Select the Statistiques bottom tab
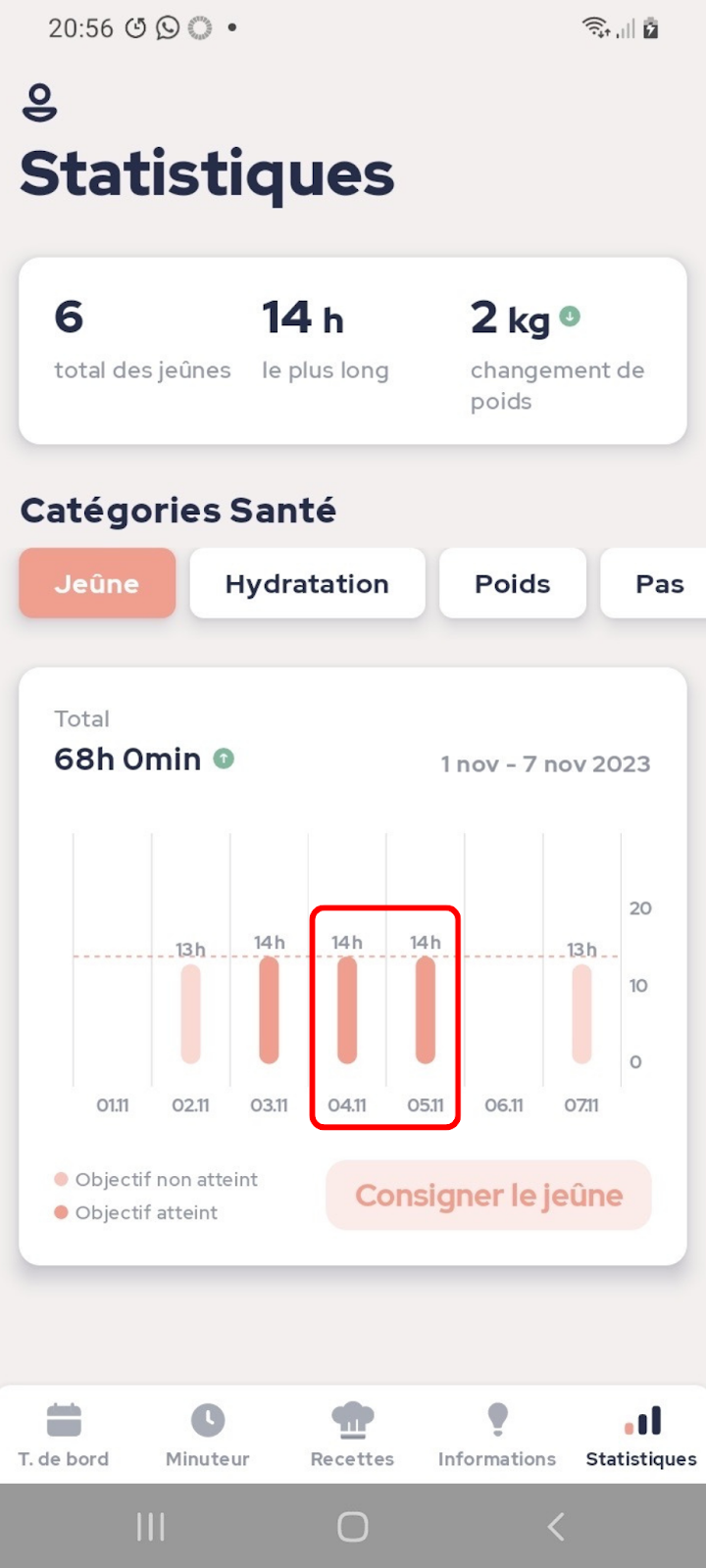706x1568 pixels. coord(641,1434)
